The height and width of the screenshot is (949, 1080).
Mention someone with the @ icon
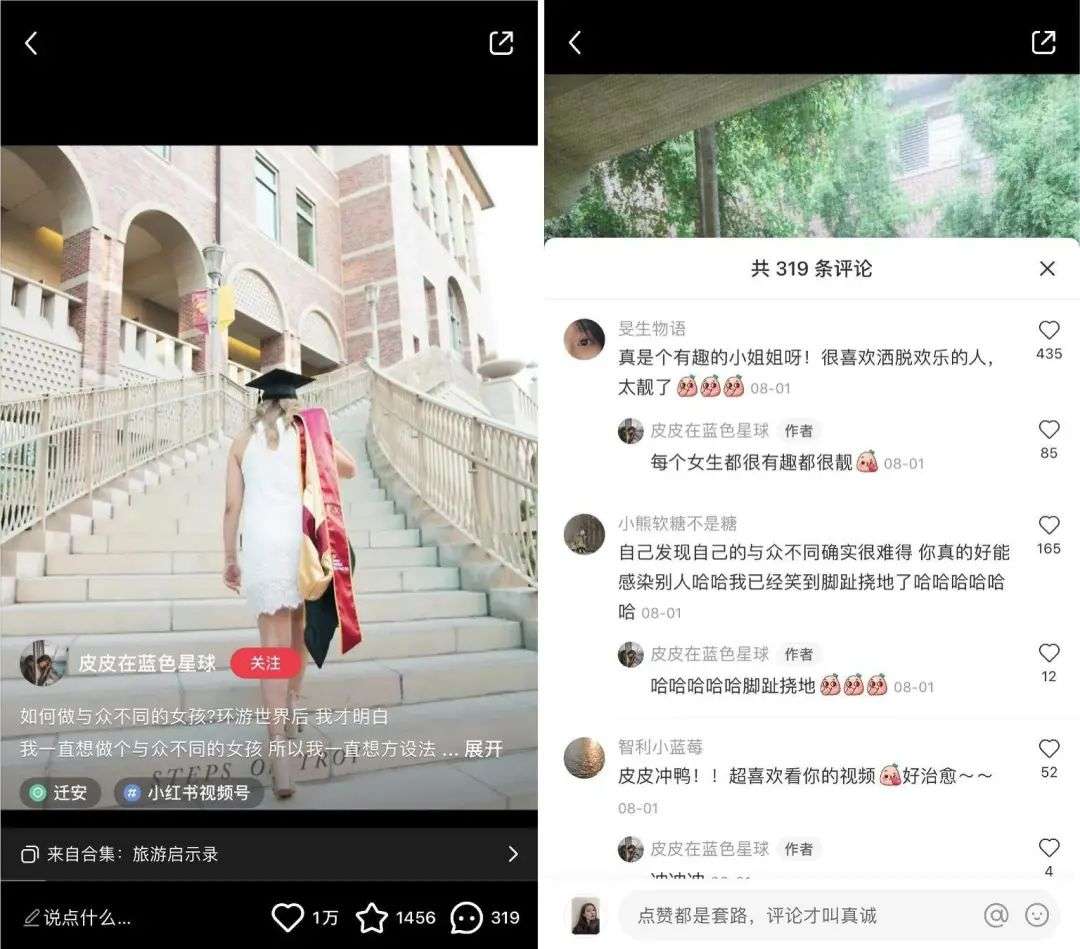point(996,915)
